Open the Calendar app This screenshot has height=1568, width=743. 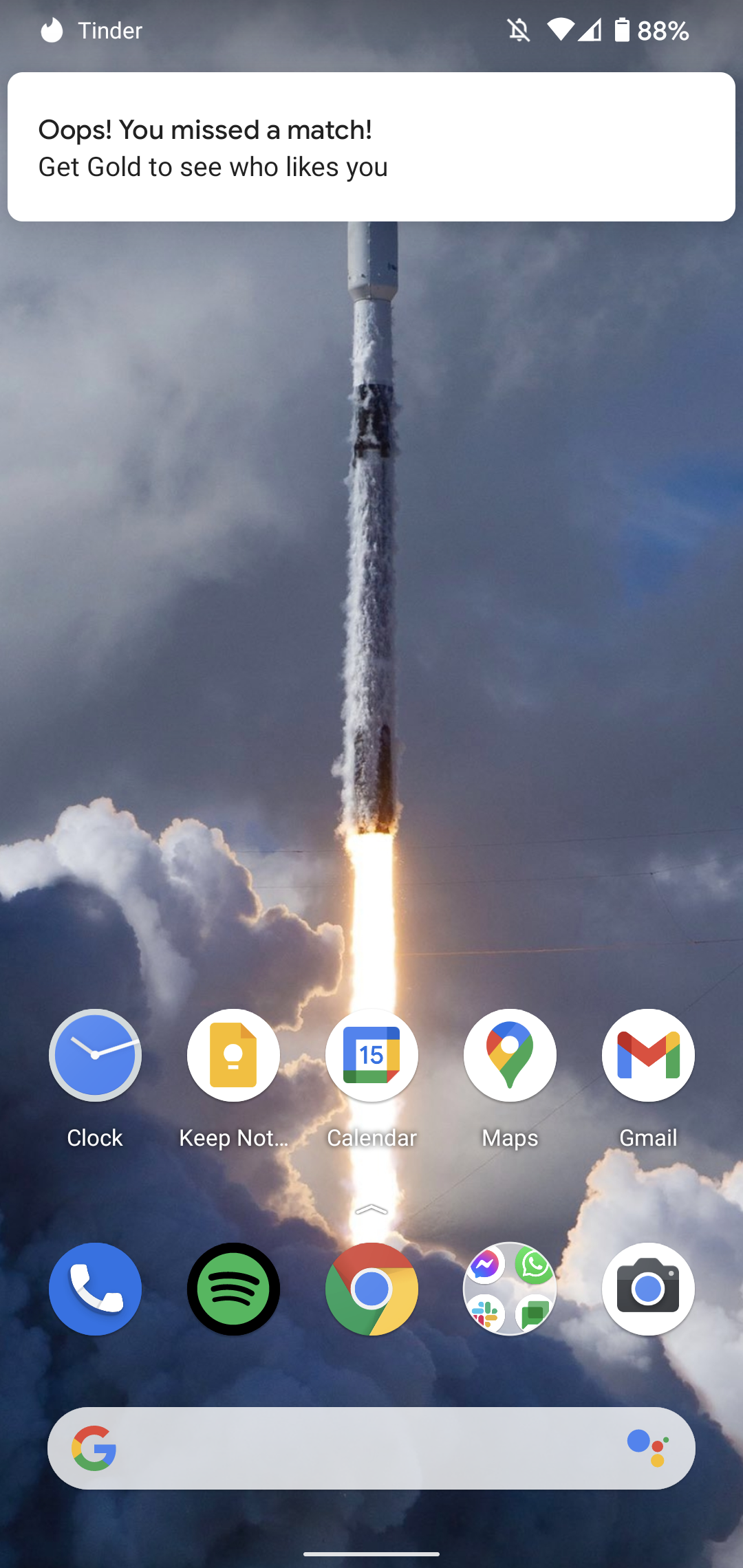[x=371, y=1055]
